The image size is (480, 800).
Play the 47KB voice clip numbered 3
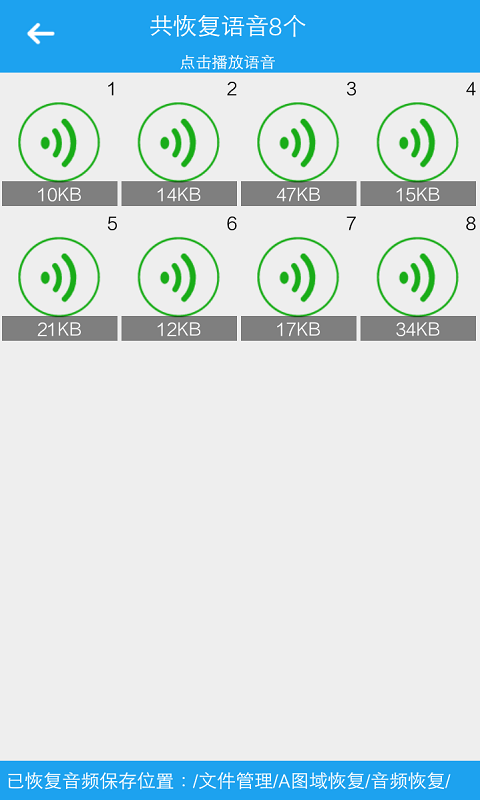pyautogui.click(x=298, y=142)
